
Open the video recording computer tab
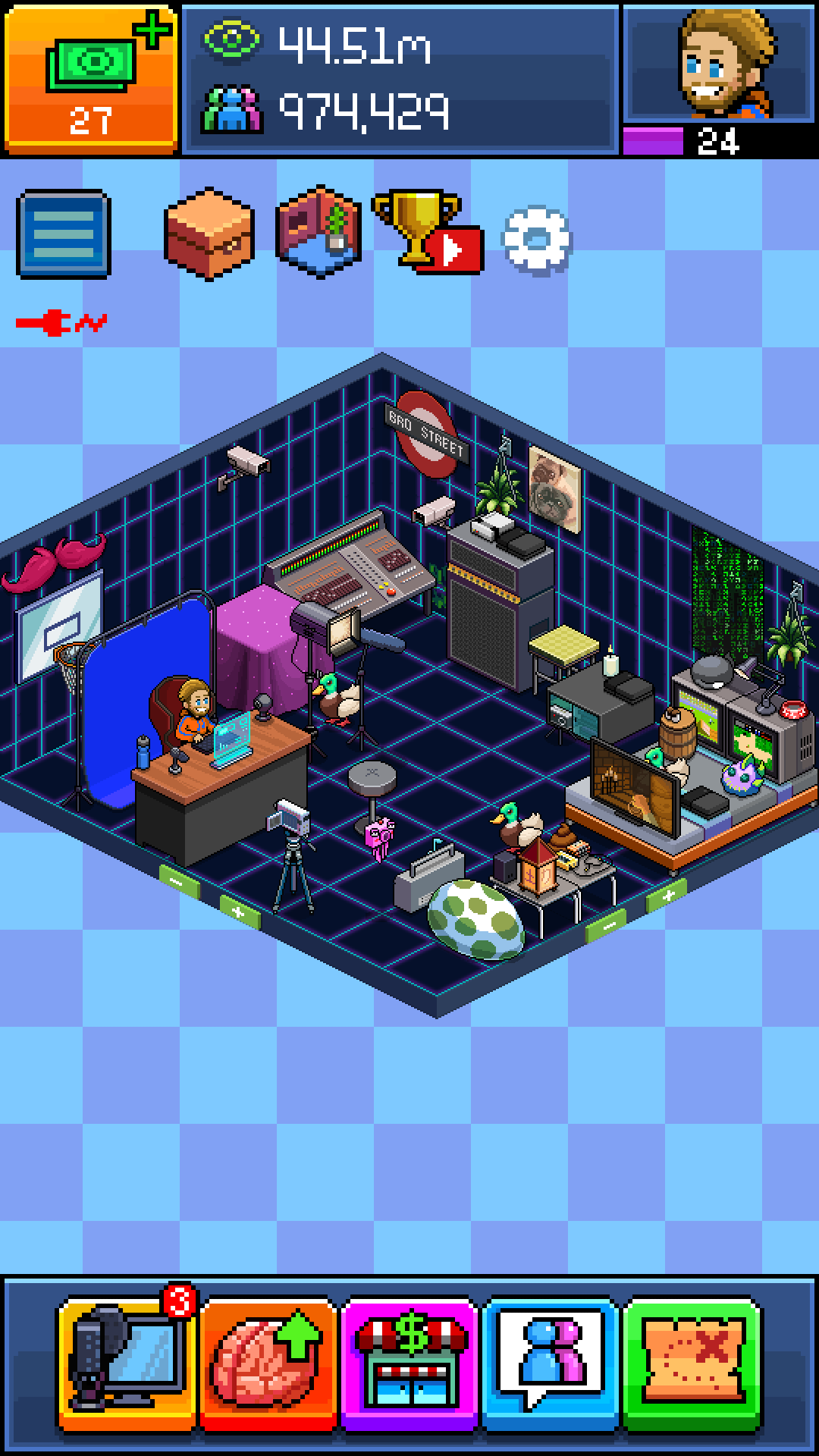point(127,1363)
